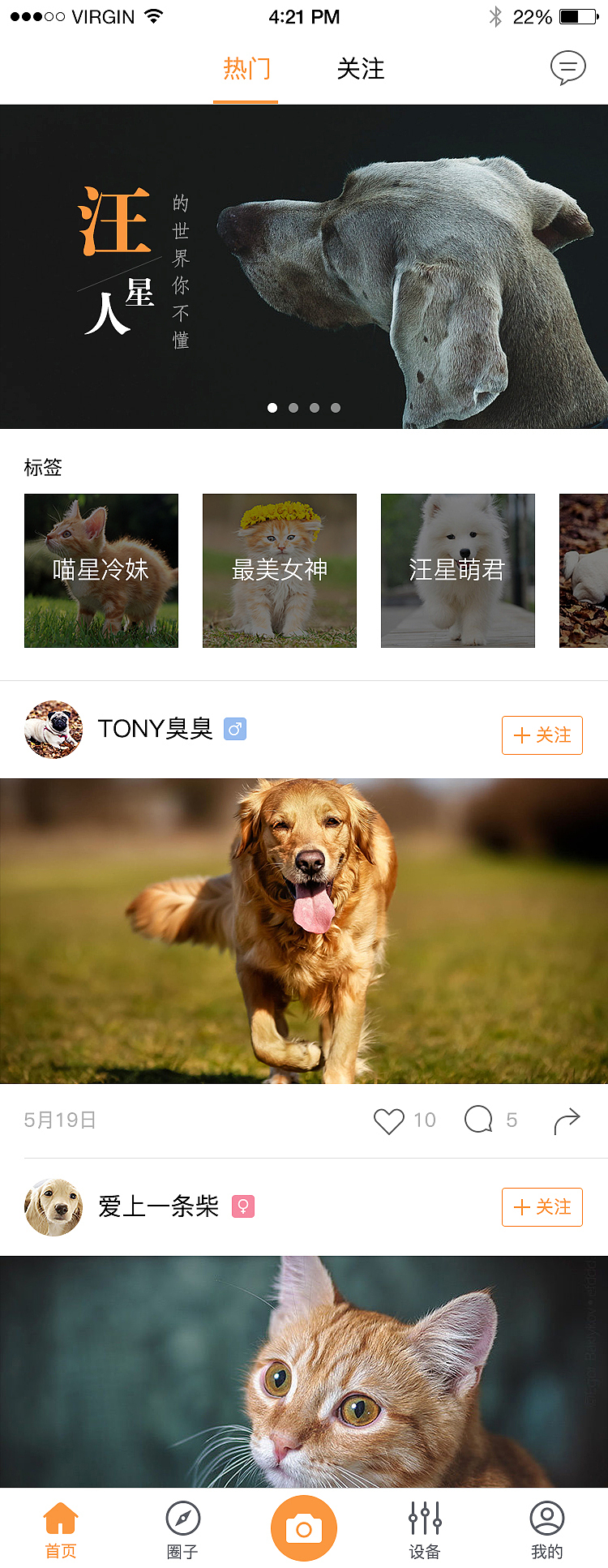Tap TONY臭臭's pug avatar

click(x=54, y=730)
